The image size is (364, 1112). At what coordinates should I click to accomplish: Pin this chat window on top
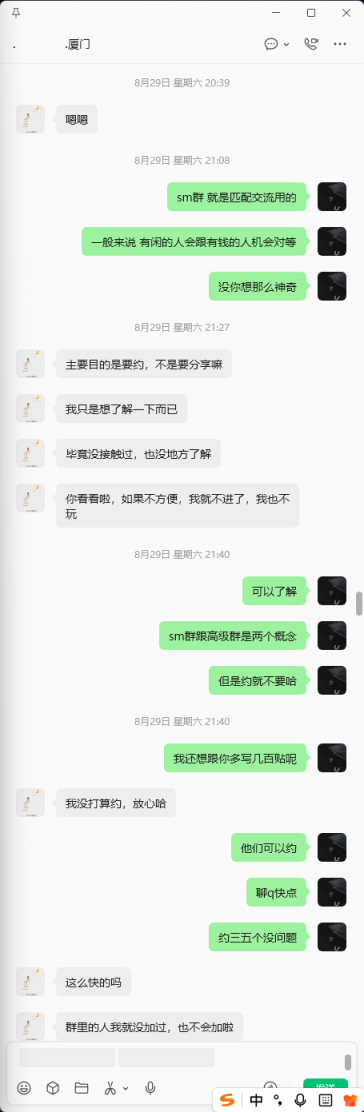point(16,13)
